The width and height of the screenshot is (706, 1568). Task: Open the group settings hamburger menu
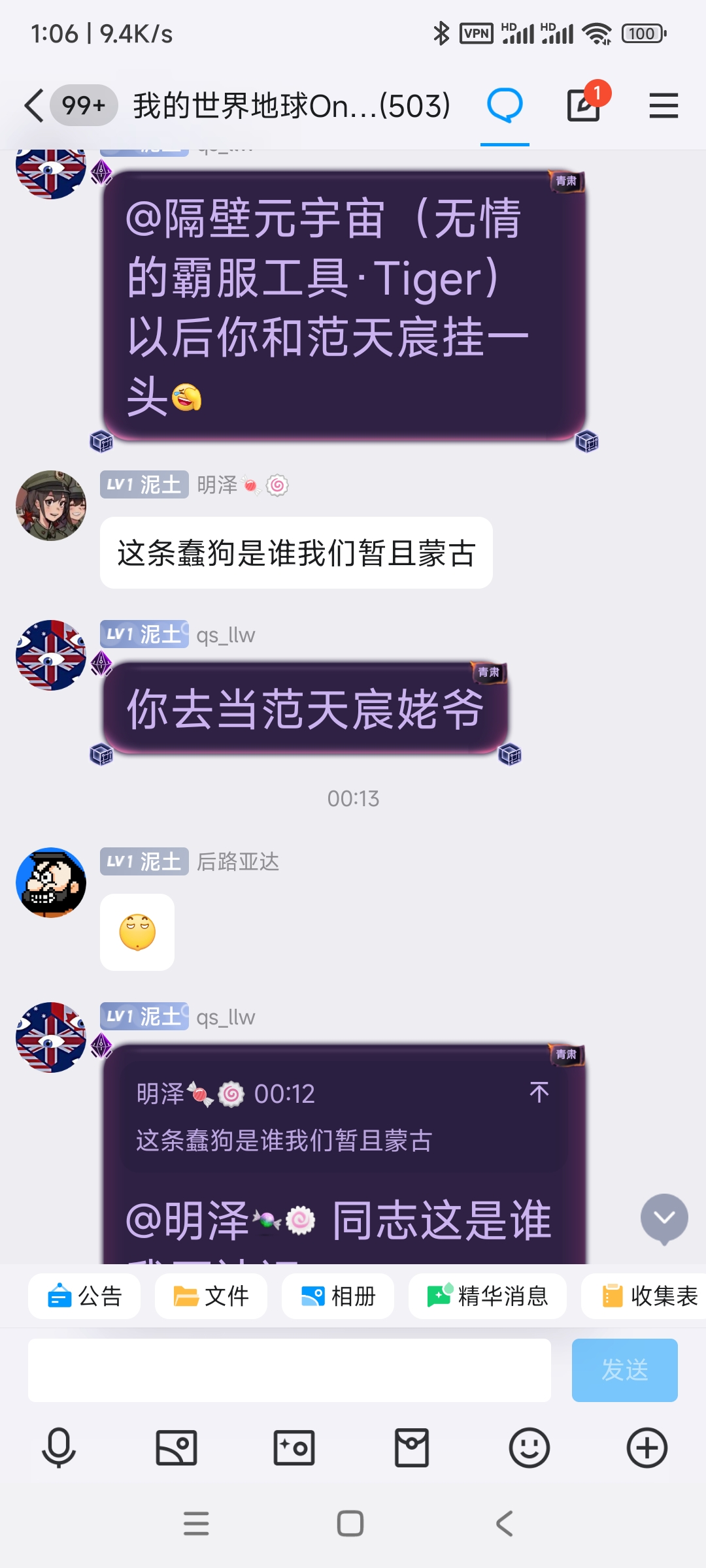664,106
